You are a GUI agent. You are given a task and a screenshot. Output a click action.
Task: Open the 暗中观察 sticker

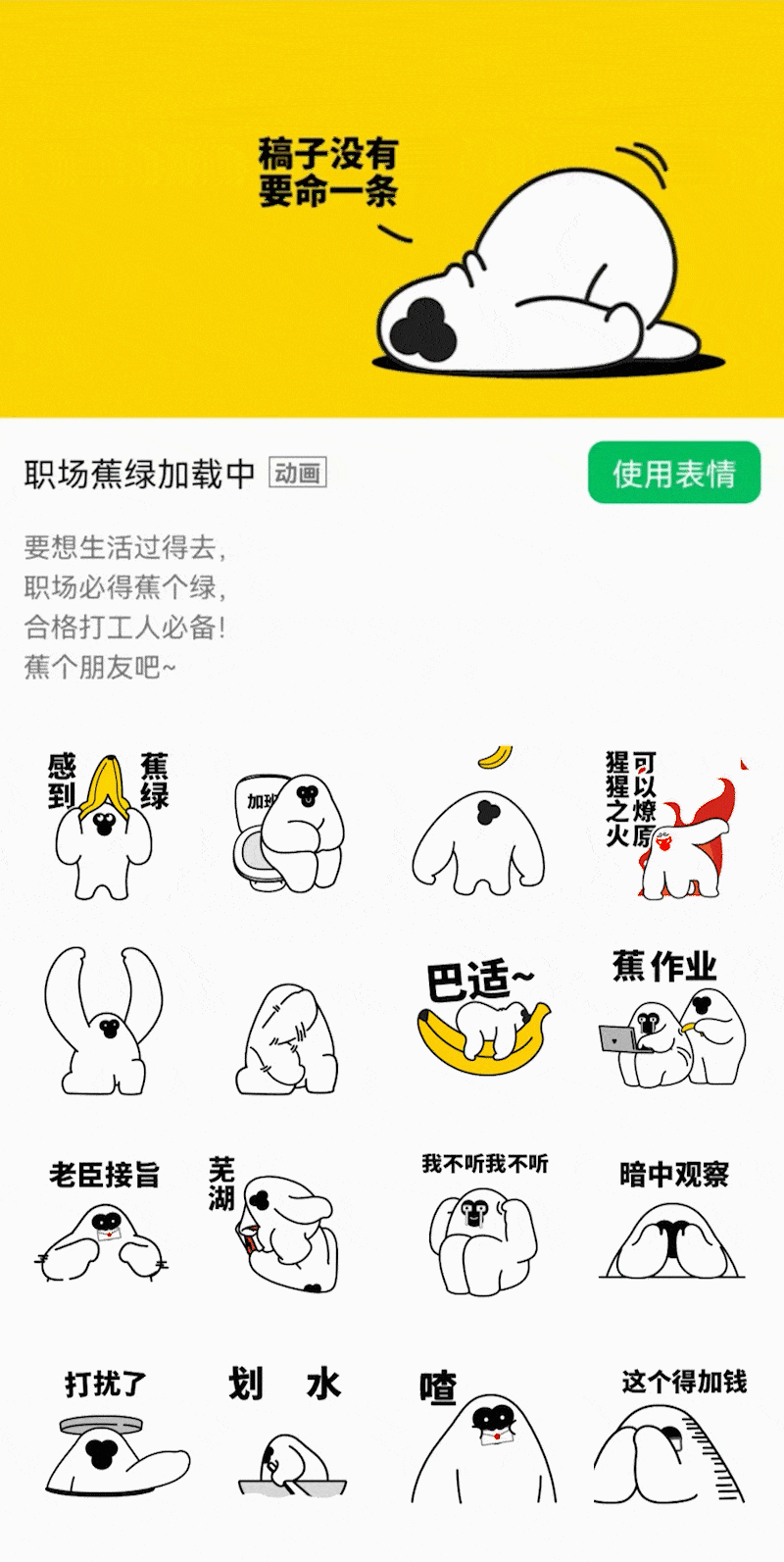674,1220
